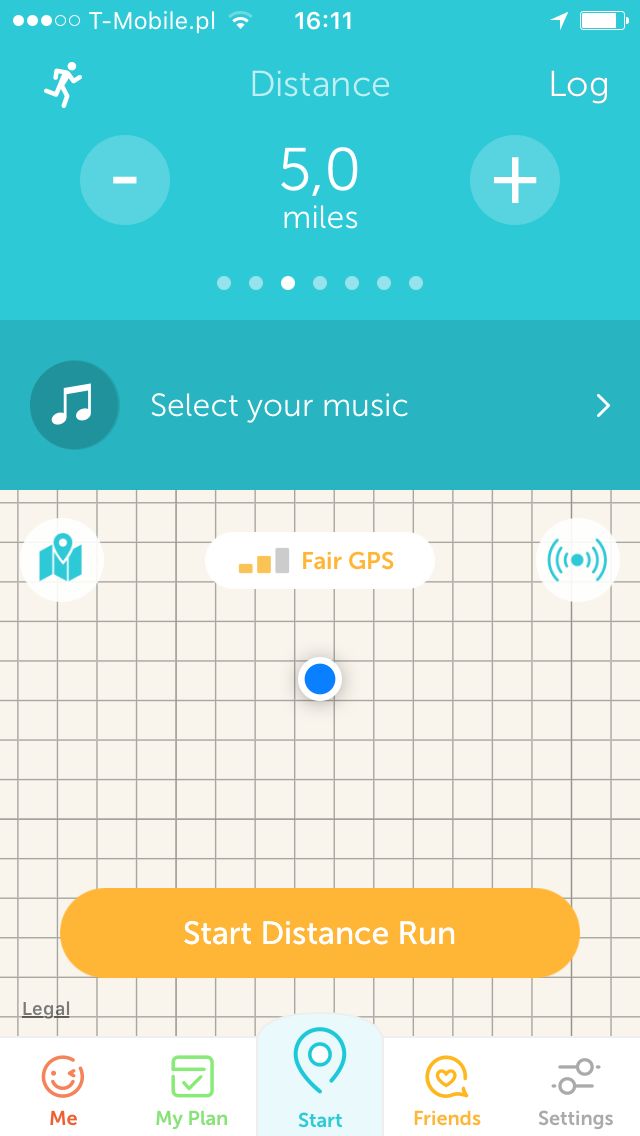Tap the Fair GPS status pill
Screen dimensions: 640x1136
320,561
